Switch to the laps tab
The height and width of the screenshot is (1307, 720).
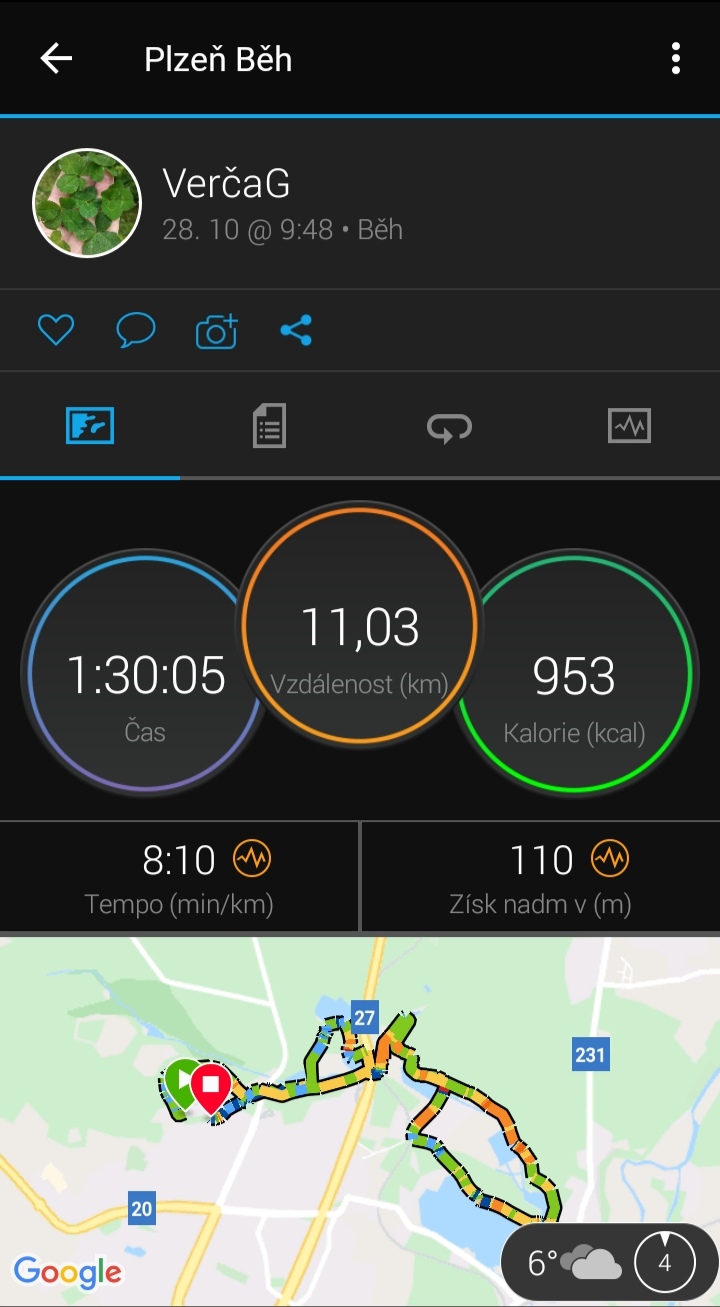449,427
